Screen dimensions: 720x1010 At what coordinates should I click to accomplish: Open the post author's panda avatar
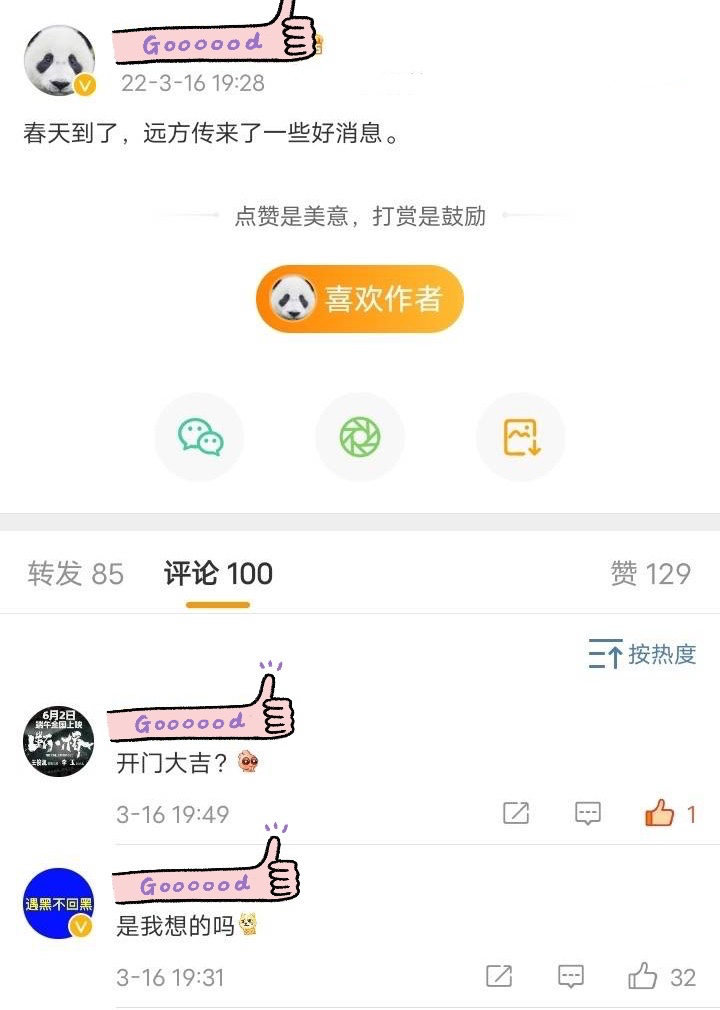[x=59, y=60]
